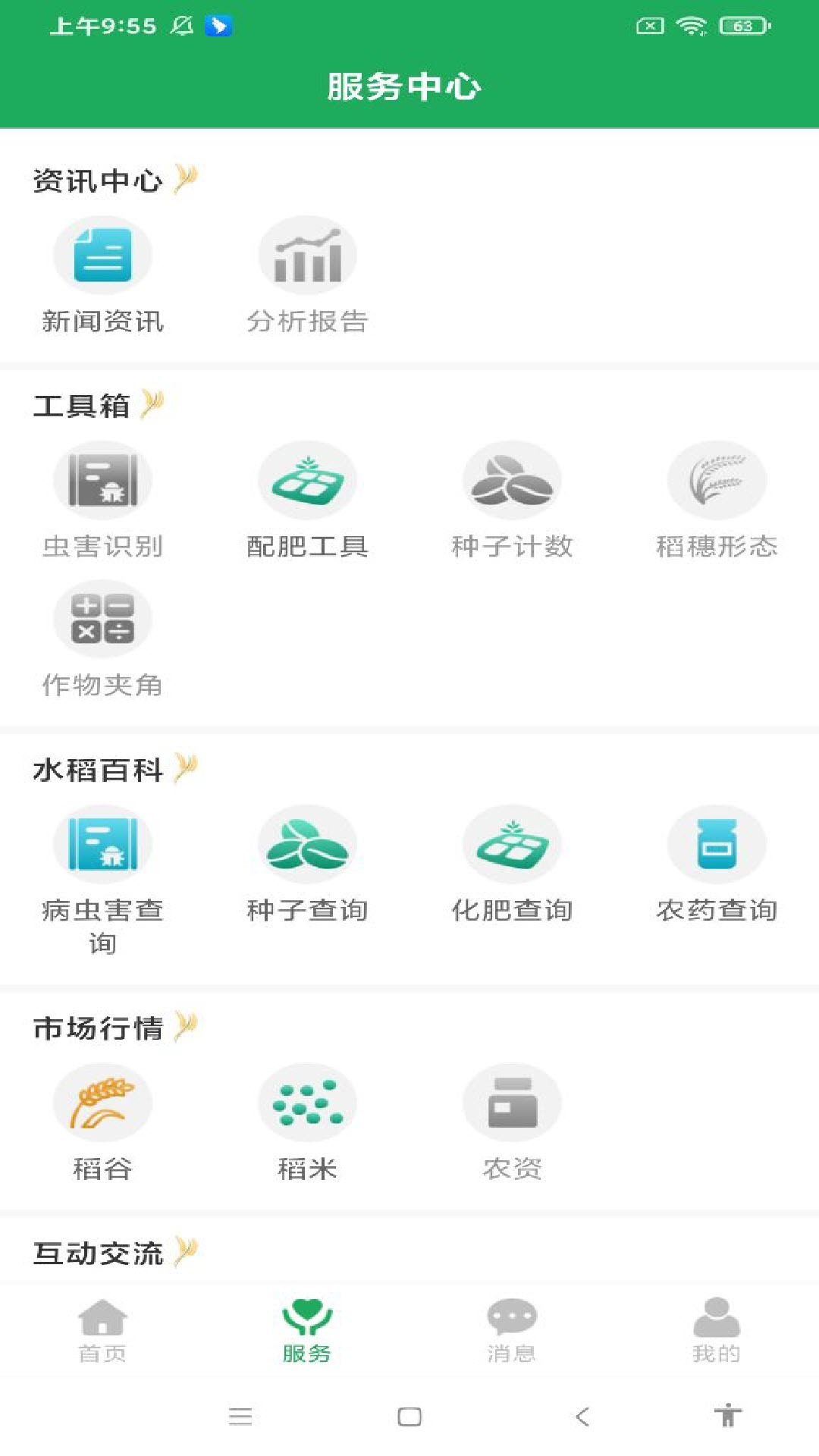819x1456 pixels.
Task: Open the 作物夹角 crop angle calculator
Action: [x=102, y=618]
